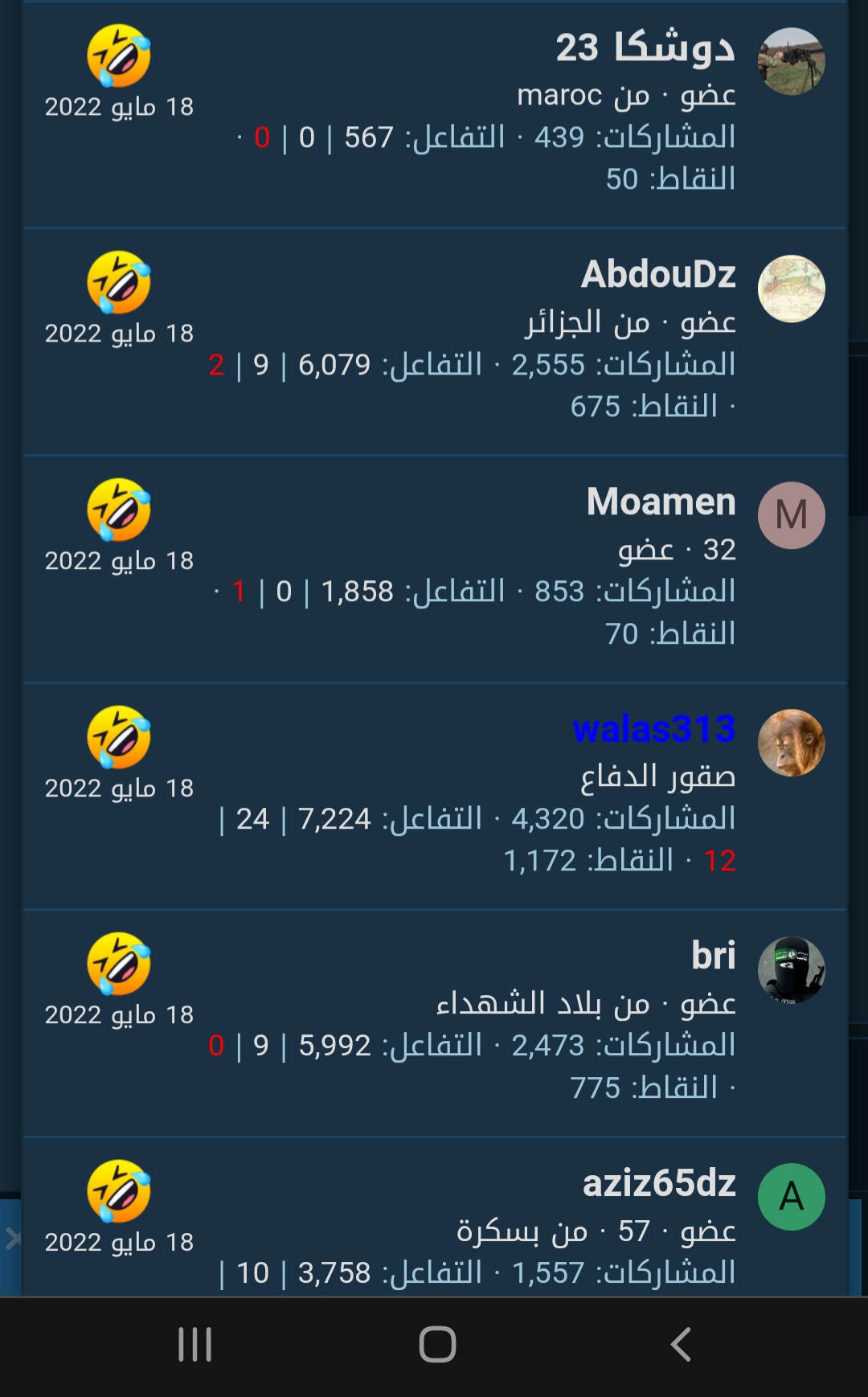Screen dimensions: 868x1397
Task: Open aziz65dz username link
Action: pos(659,1184)
